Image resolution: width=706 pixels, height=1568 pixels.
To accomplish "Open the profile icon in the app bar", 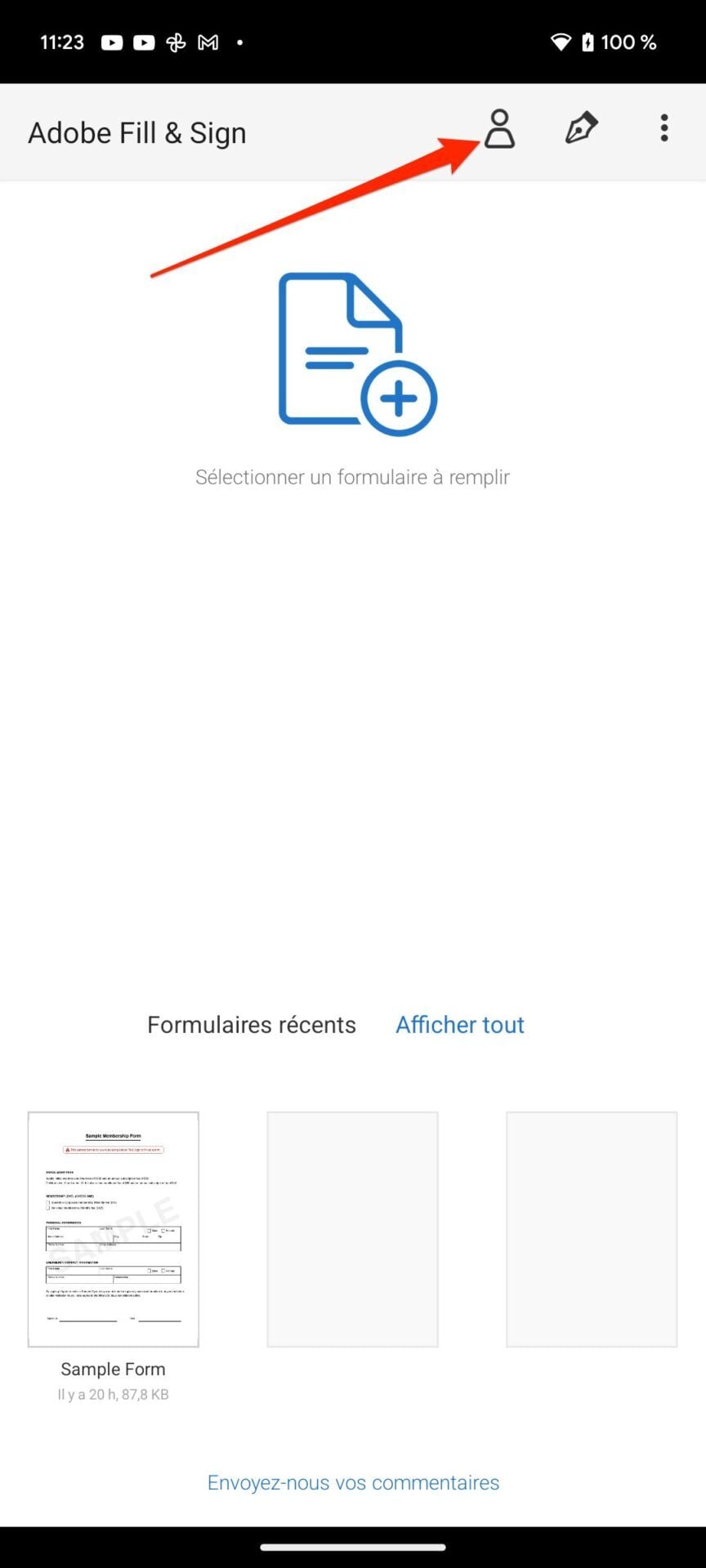I will point(499,129).
